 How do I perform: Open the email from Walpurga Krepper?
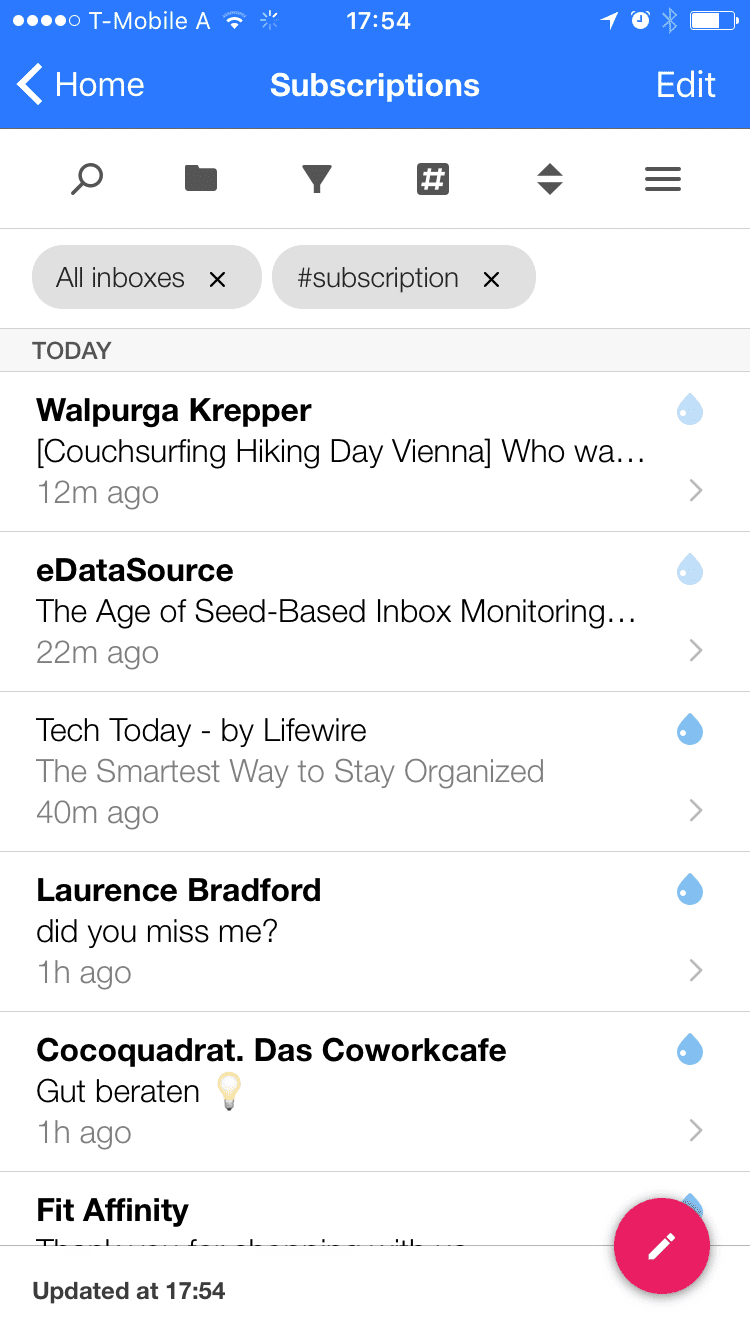pyautogui.click(x=375, y=452)
